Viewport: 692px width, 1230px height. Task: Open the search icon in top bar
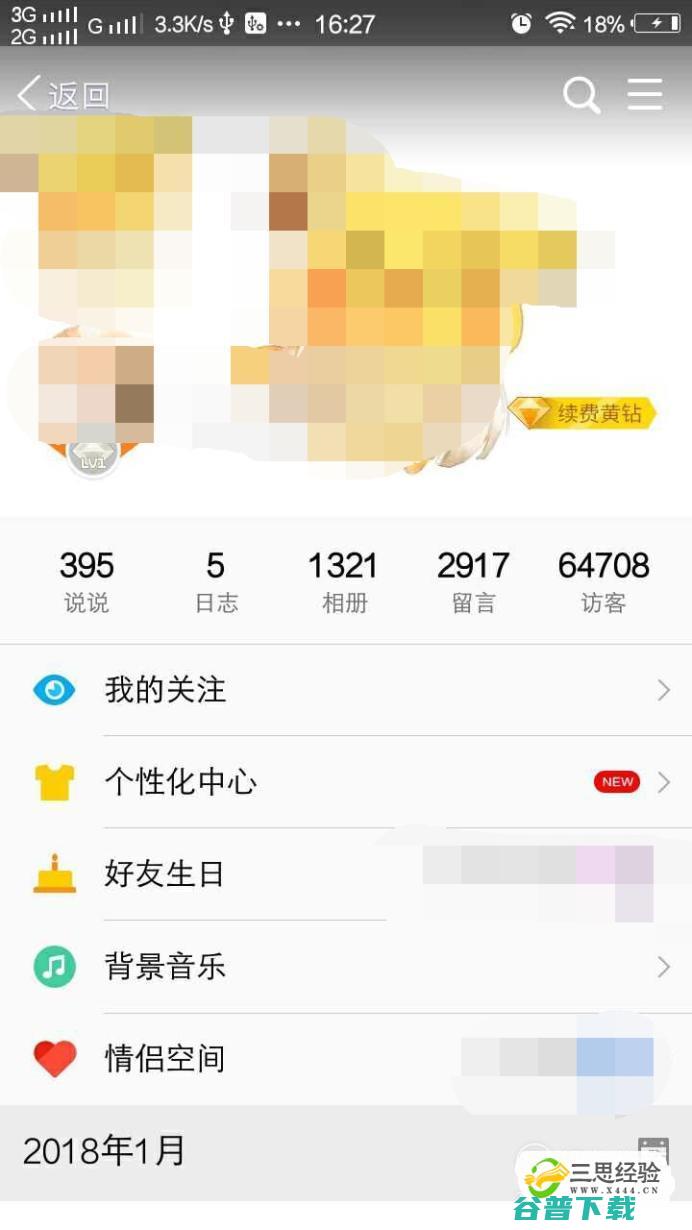tap(581, 95)
